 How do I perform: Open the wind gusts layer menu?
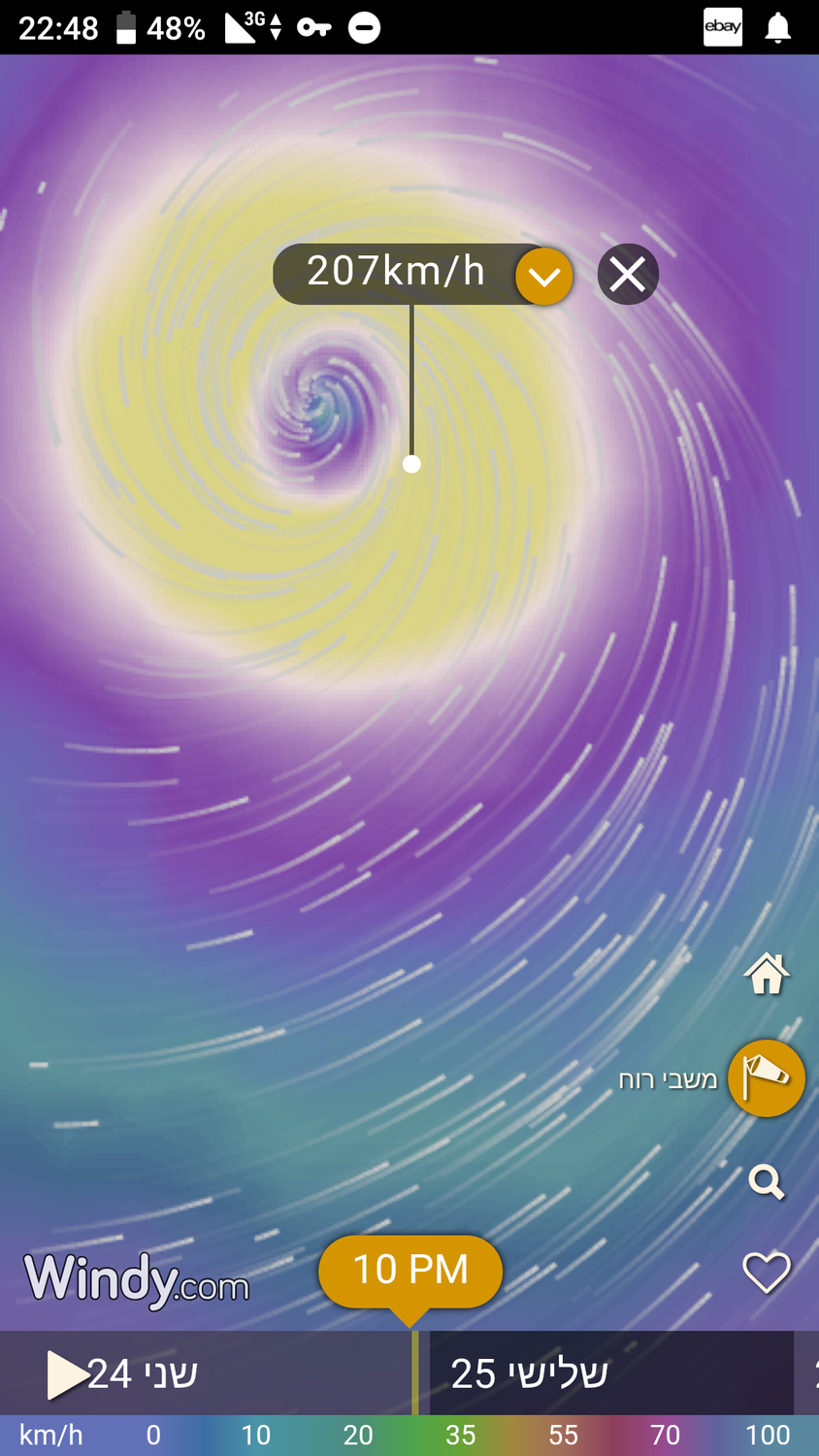[x=766, y=1078]
